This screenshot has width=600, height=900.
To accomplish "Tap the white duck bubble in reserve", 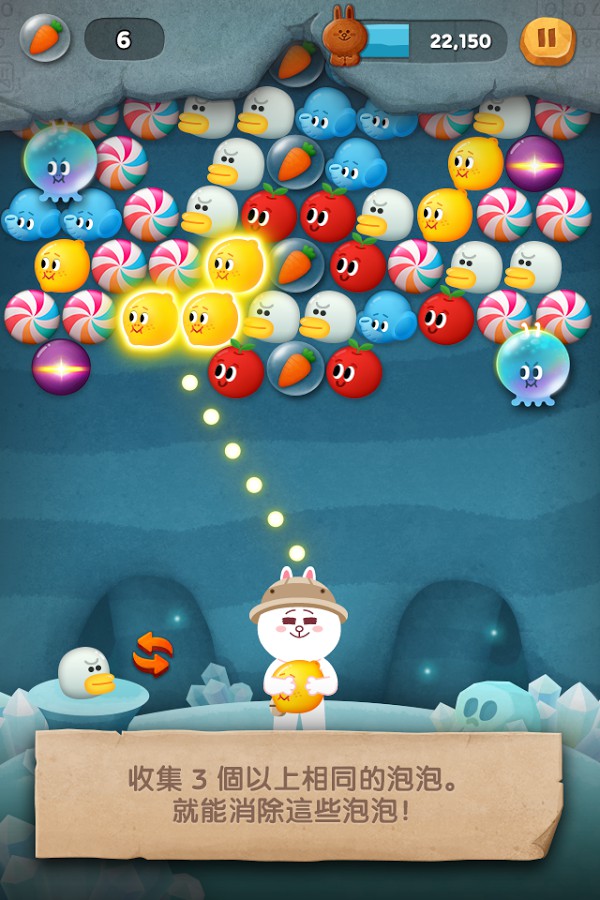I will 85,673.
